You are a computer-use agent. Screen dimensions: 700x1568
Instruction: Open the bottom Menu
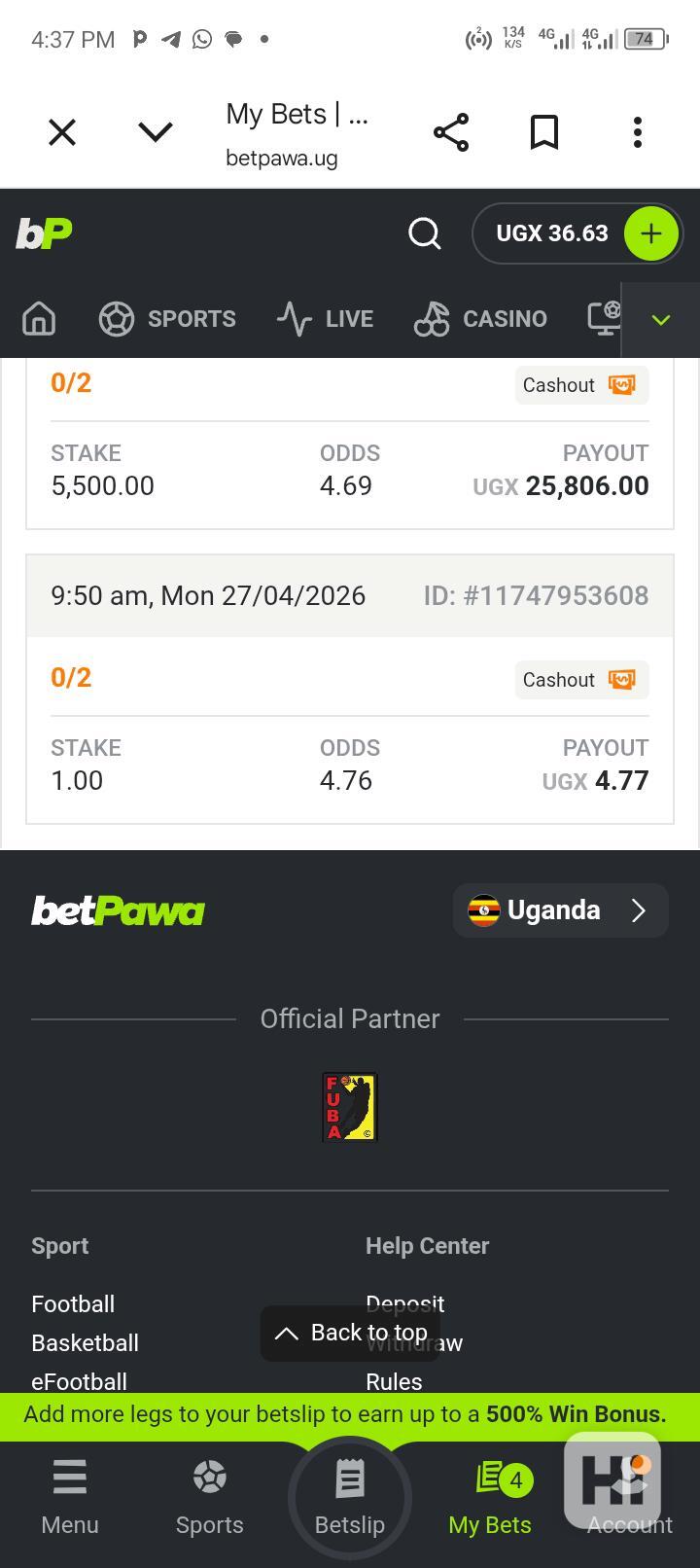pos(70,1496)
